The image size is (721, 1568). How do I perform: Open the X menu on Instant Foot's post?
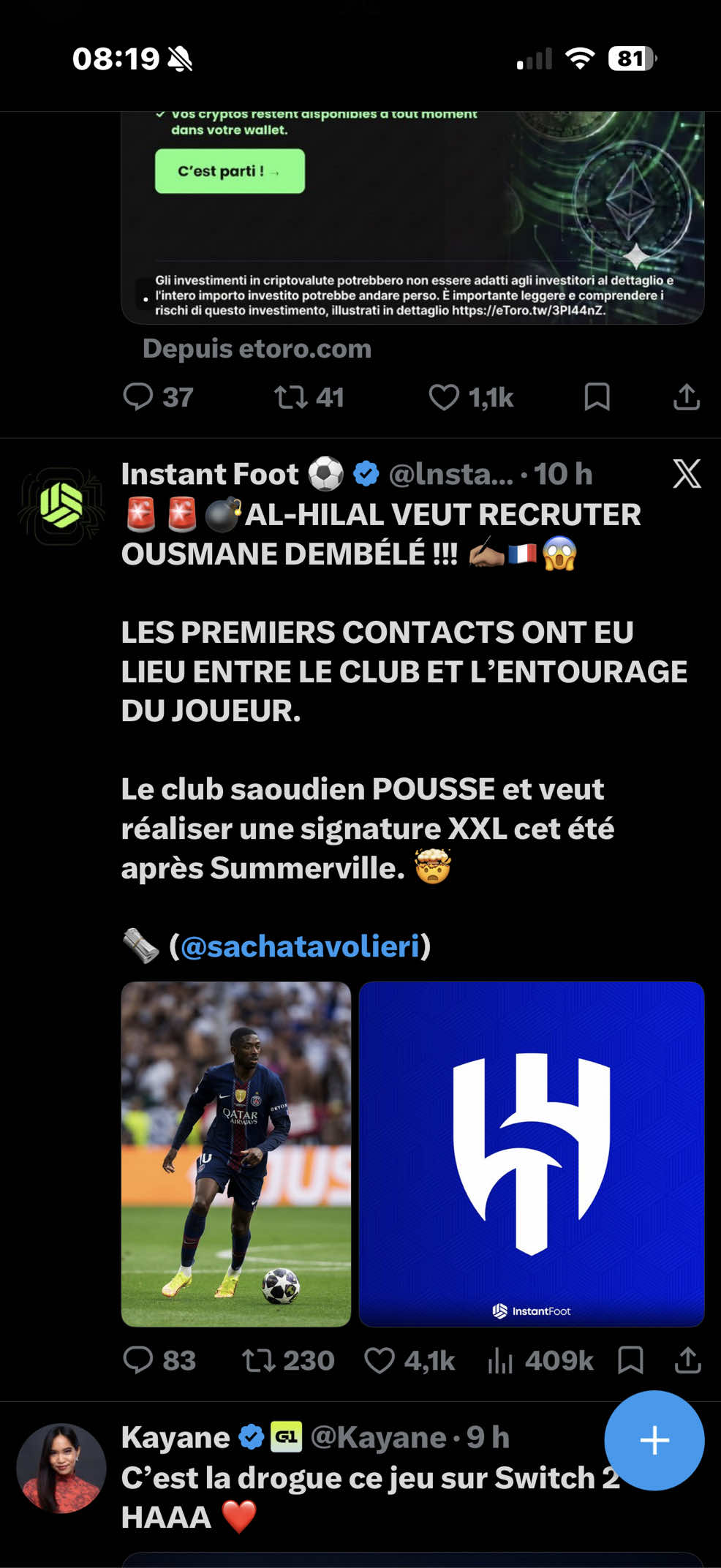pyautogui.click(x=687, y=474)
